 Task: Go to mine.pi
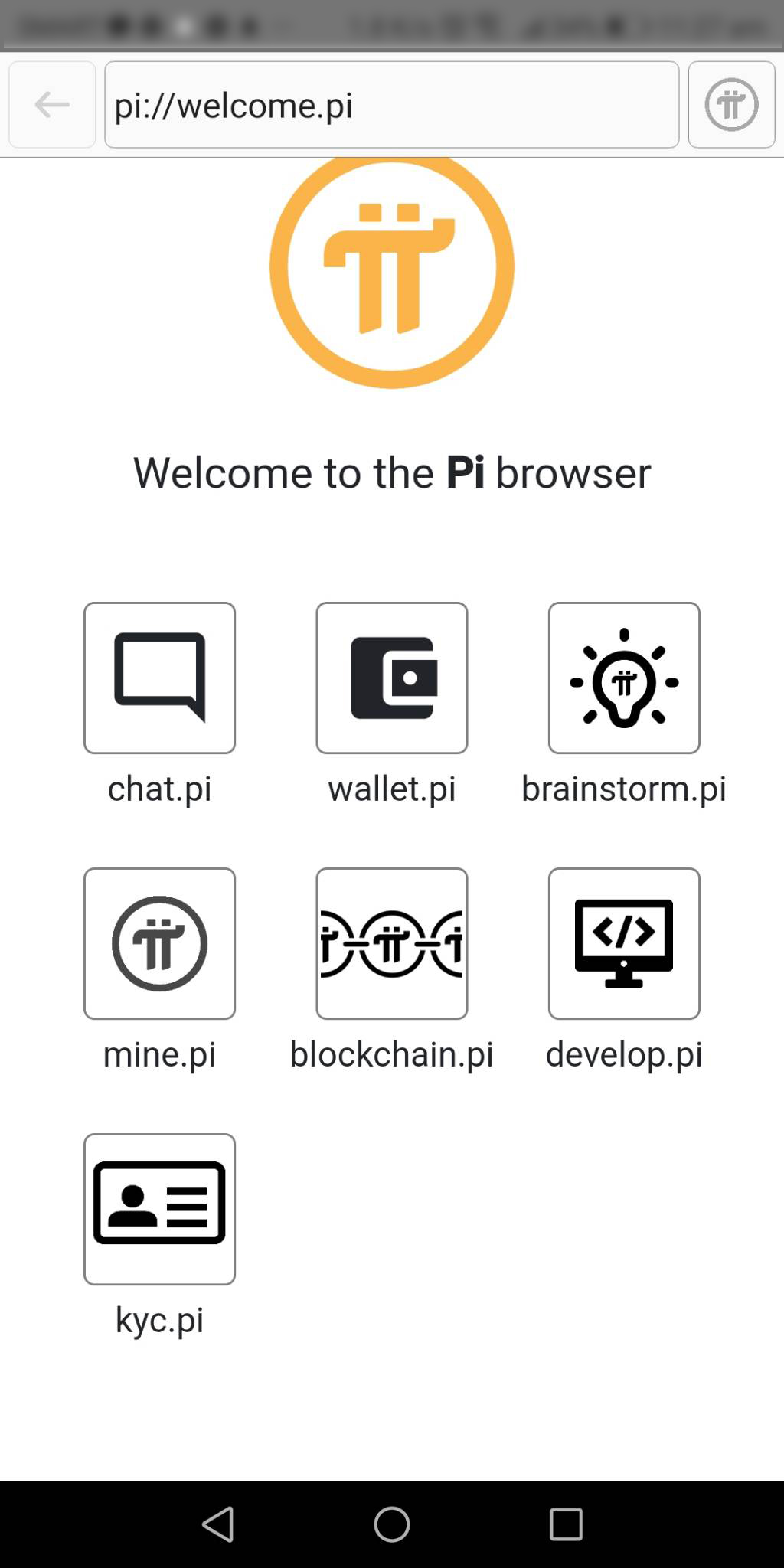(159, 943)
